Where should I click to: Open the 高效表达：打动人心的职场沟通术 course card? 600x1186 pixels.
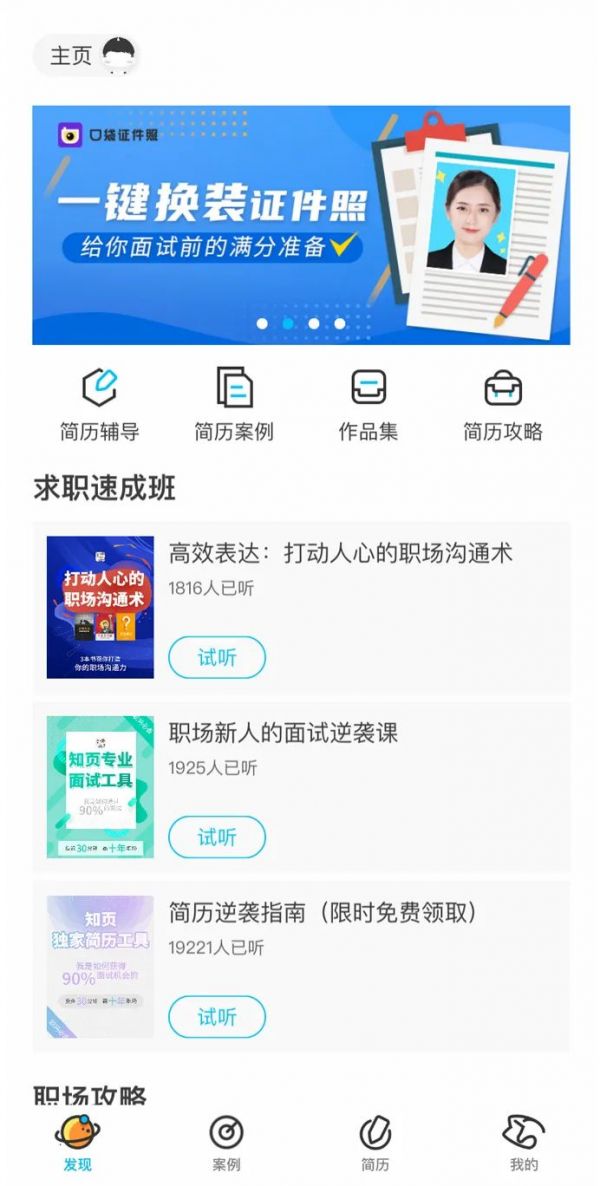340,552
